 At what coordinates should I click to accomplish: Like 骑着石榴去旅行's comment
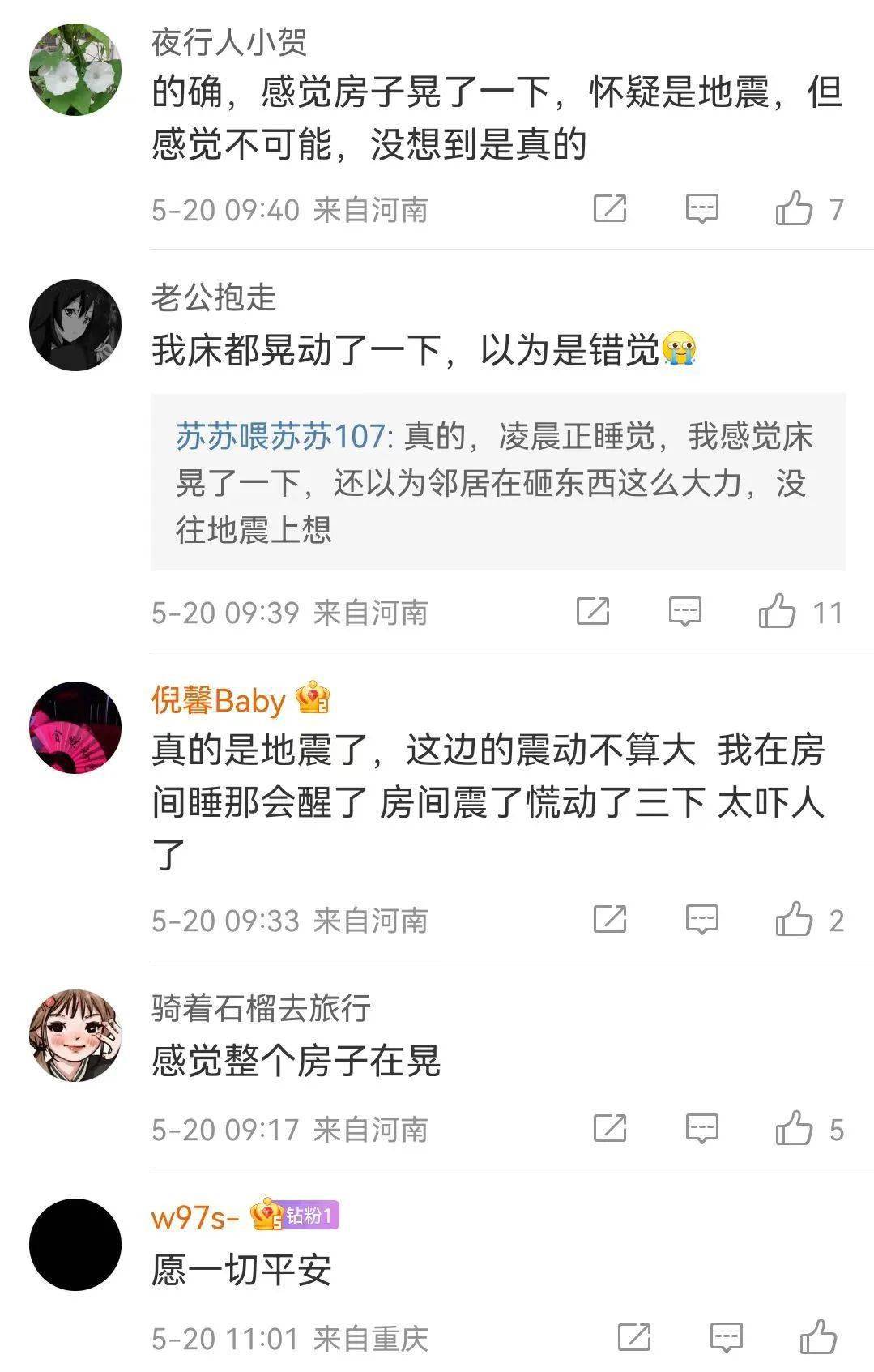coord(794,1128)
